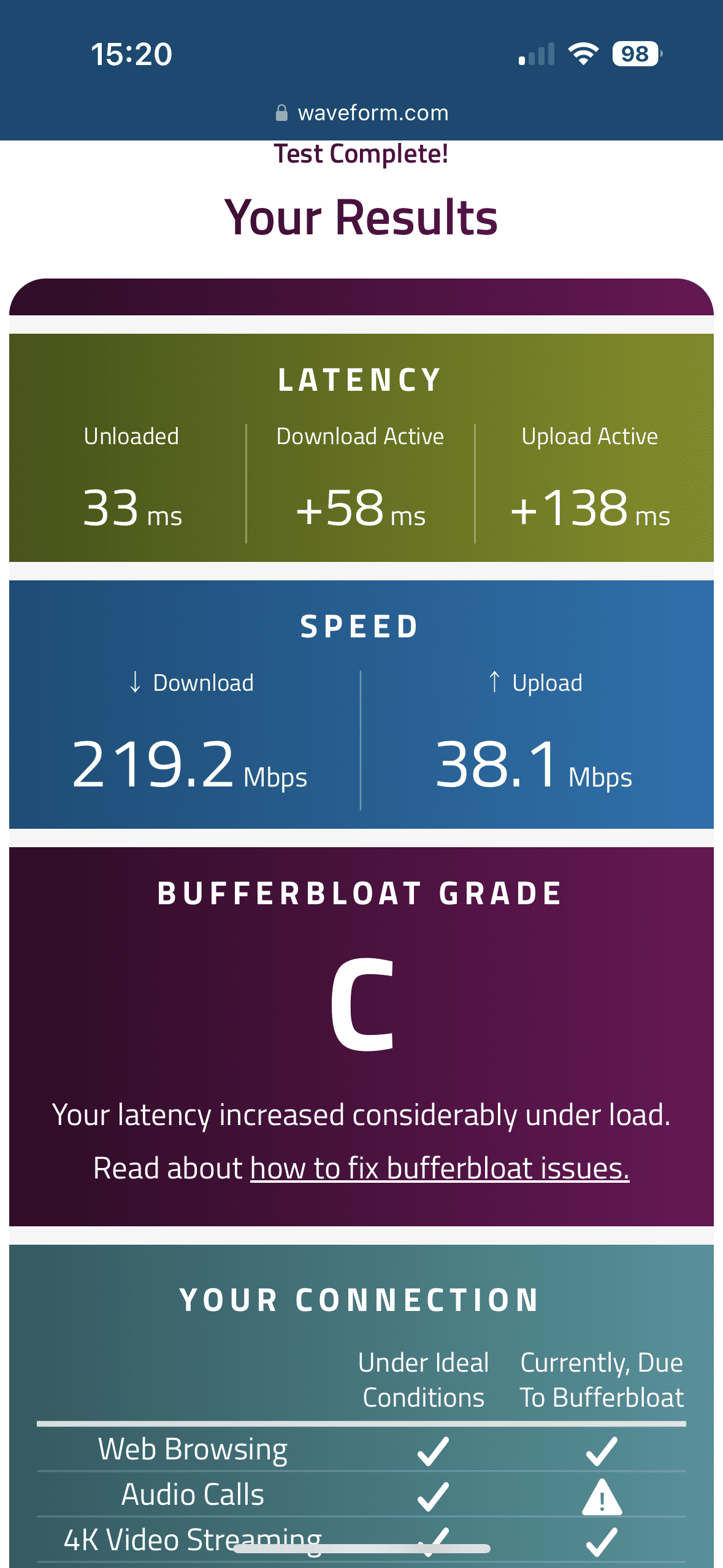The image size is (723, 1568).
Task: Tap the waveform.com address bar
Action: coord(362,113)
